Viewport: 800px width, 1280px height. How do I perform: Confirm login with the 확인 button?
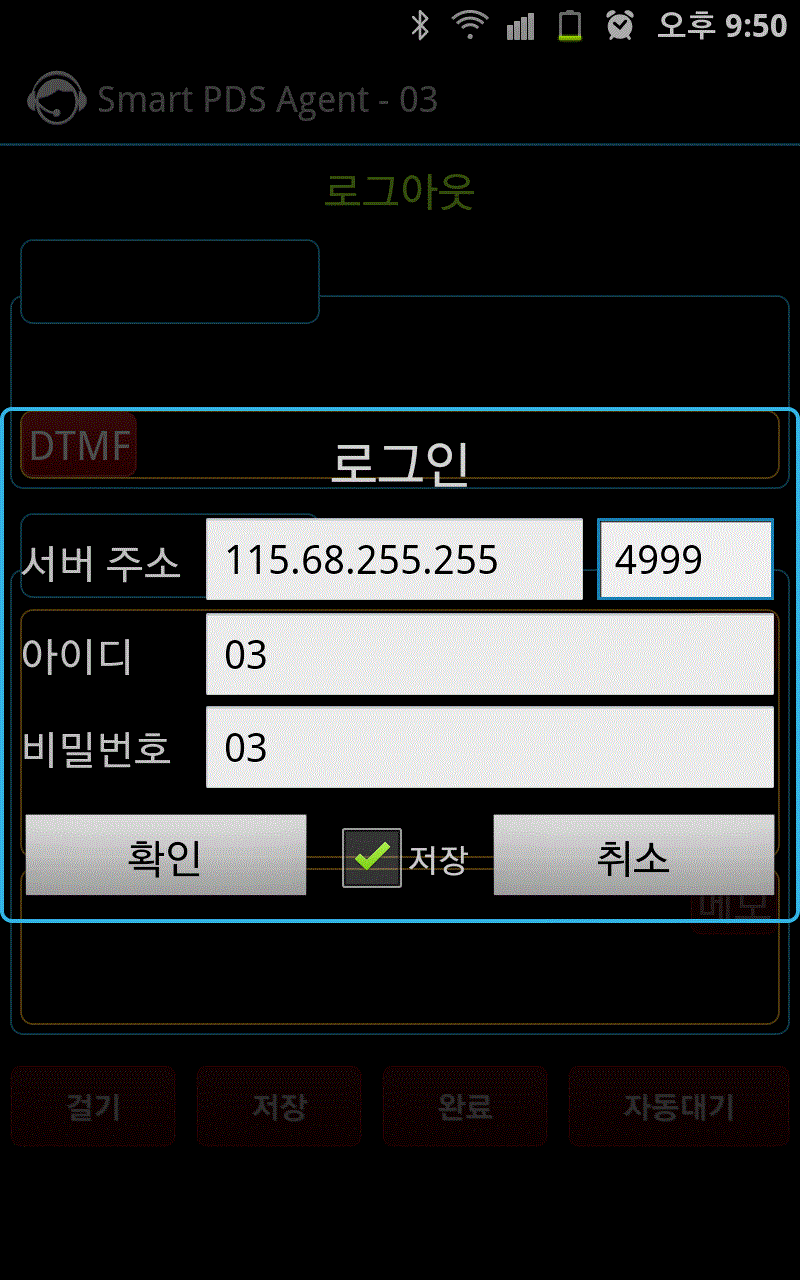(x=166, y=856)
